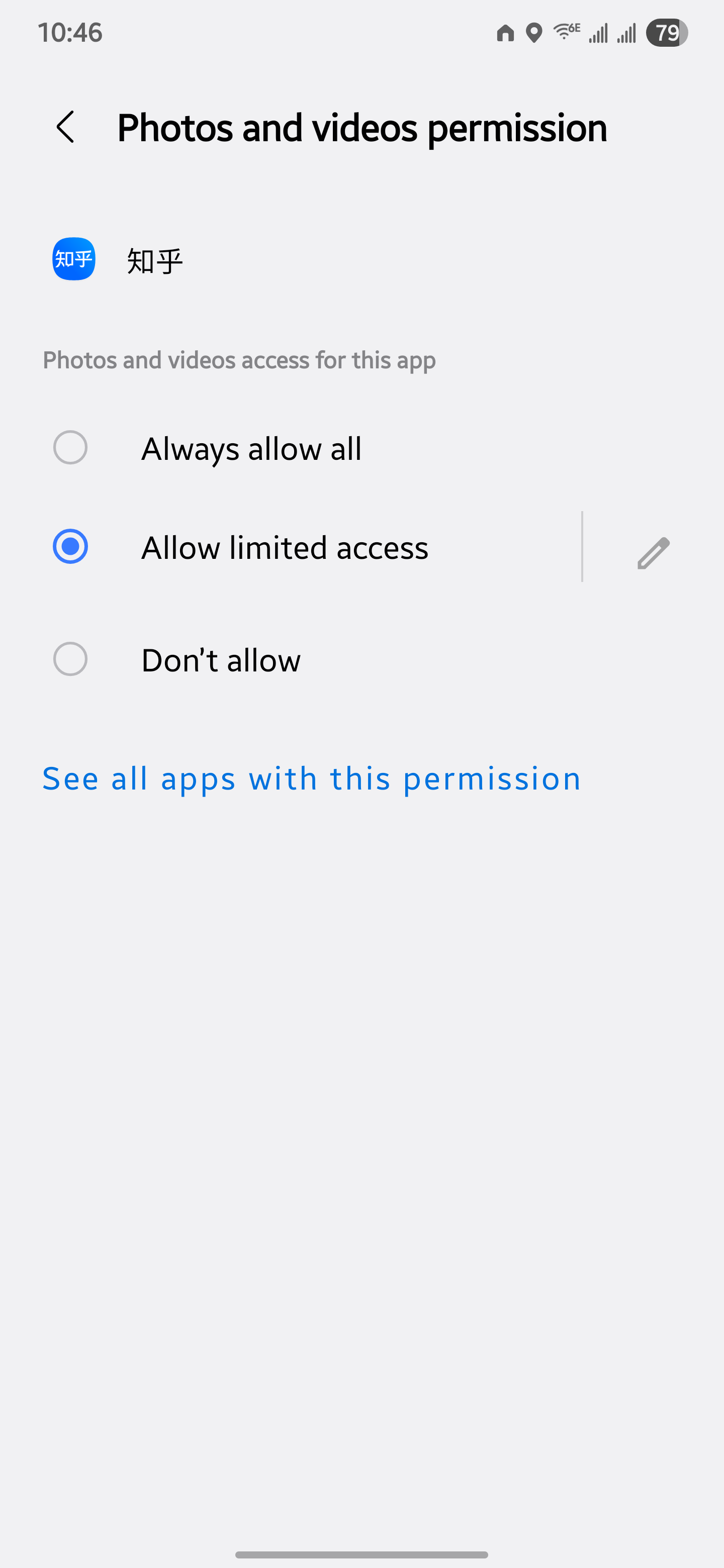Select Always allow all option
Image resolution: width=724 pixels, height=1568 pixels.
tap(70, 448)
